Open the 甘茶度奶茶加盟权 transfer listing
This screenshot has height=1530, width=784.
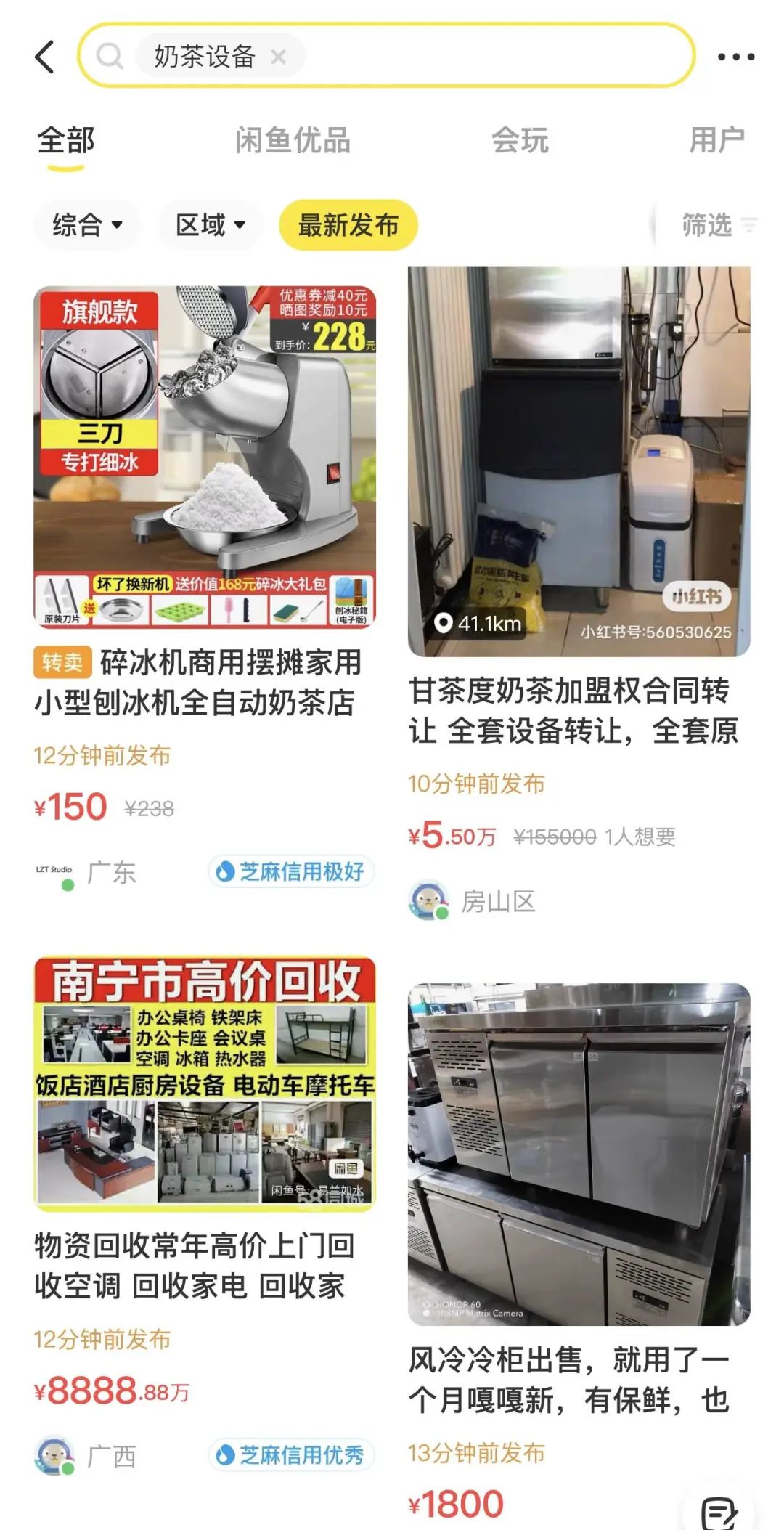[x=579, y=462]
